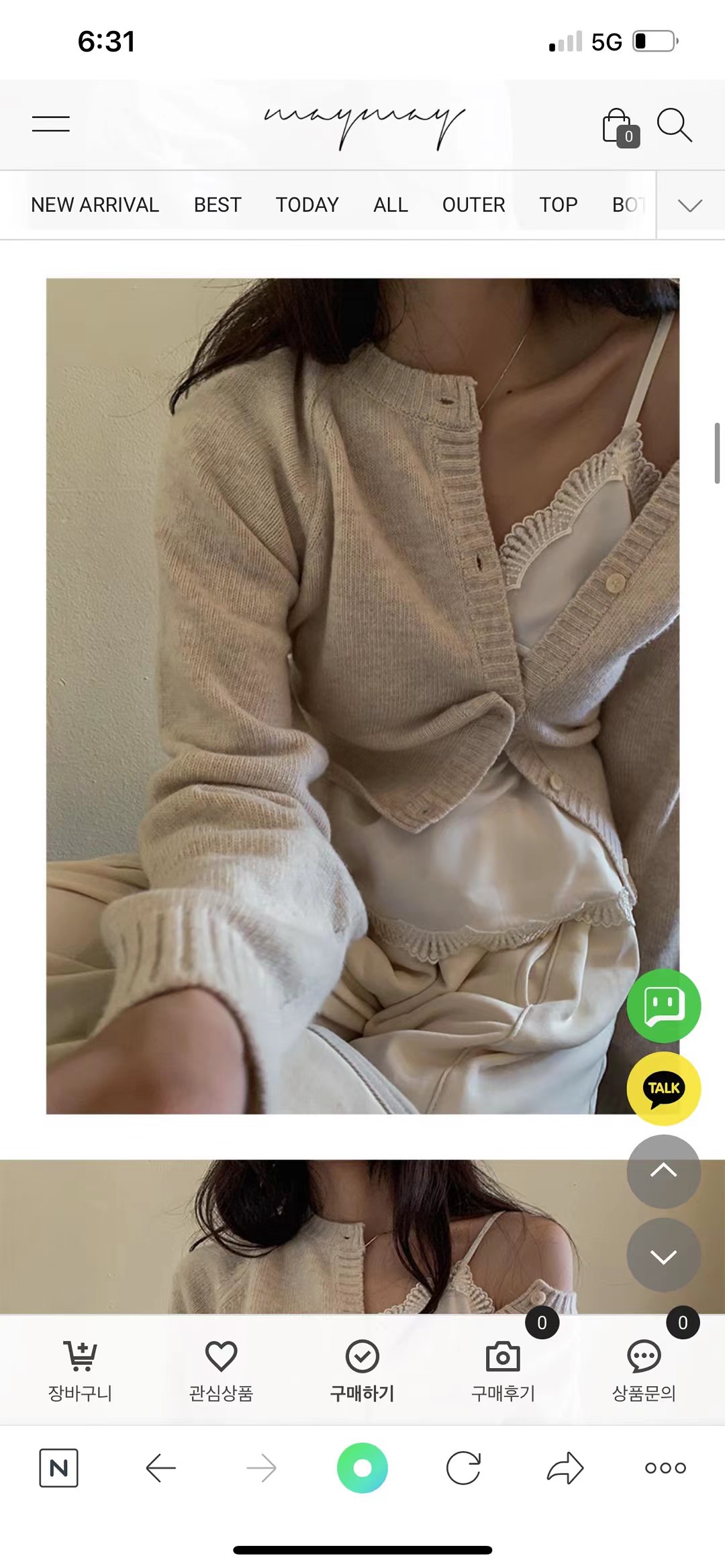
Task: Open the hamburger menu
Action: point(51,124)
